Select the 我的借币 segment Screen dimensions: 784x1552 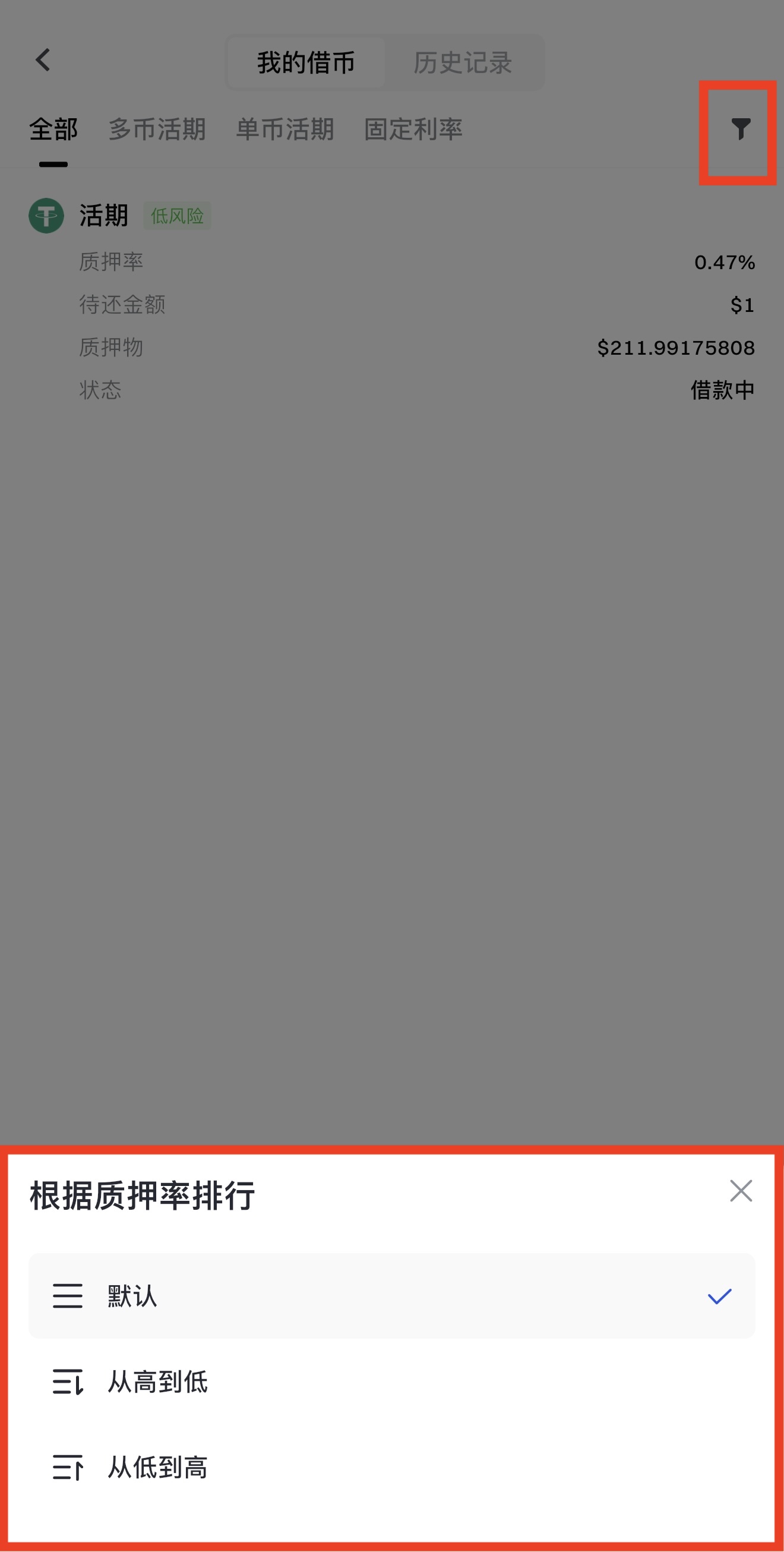click(306, 62)
